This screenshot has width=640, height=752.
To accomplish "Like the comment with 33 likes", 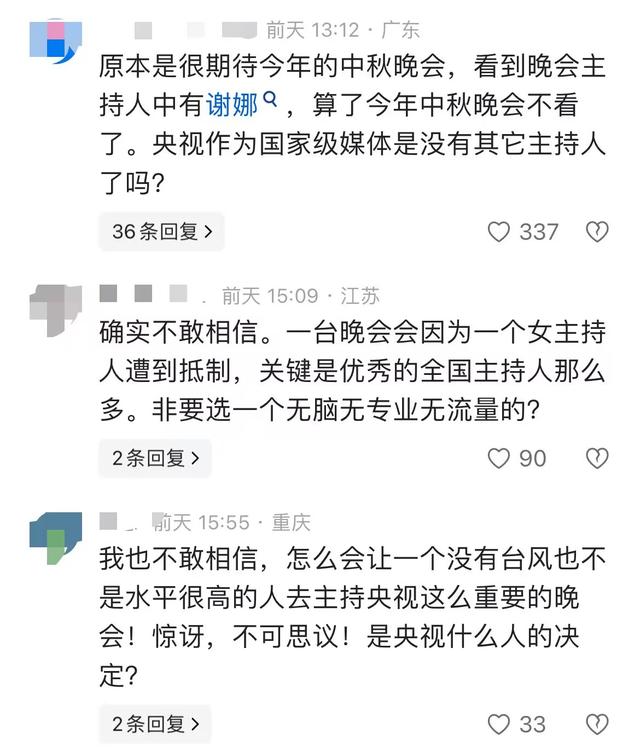I will pyautogui.click(x=499, y=723).
